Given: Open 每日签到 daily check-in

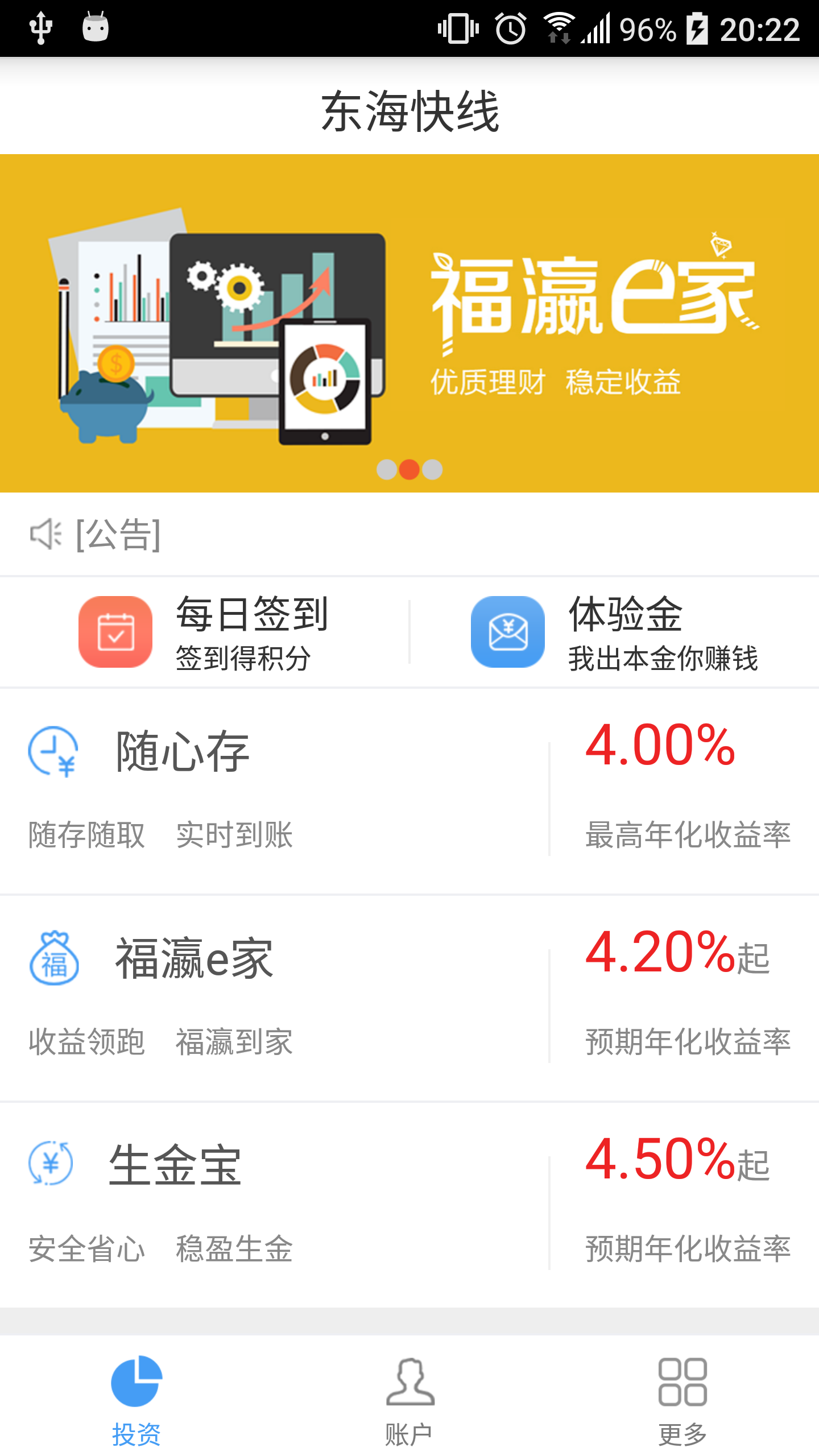Looking at the screenshot, I should [205, 631].
